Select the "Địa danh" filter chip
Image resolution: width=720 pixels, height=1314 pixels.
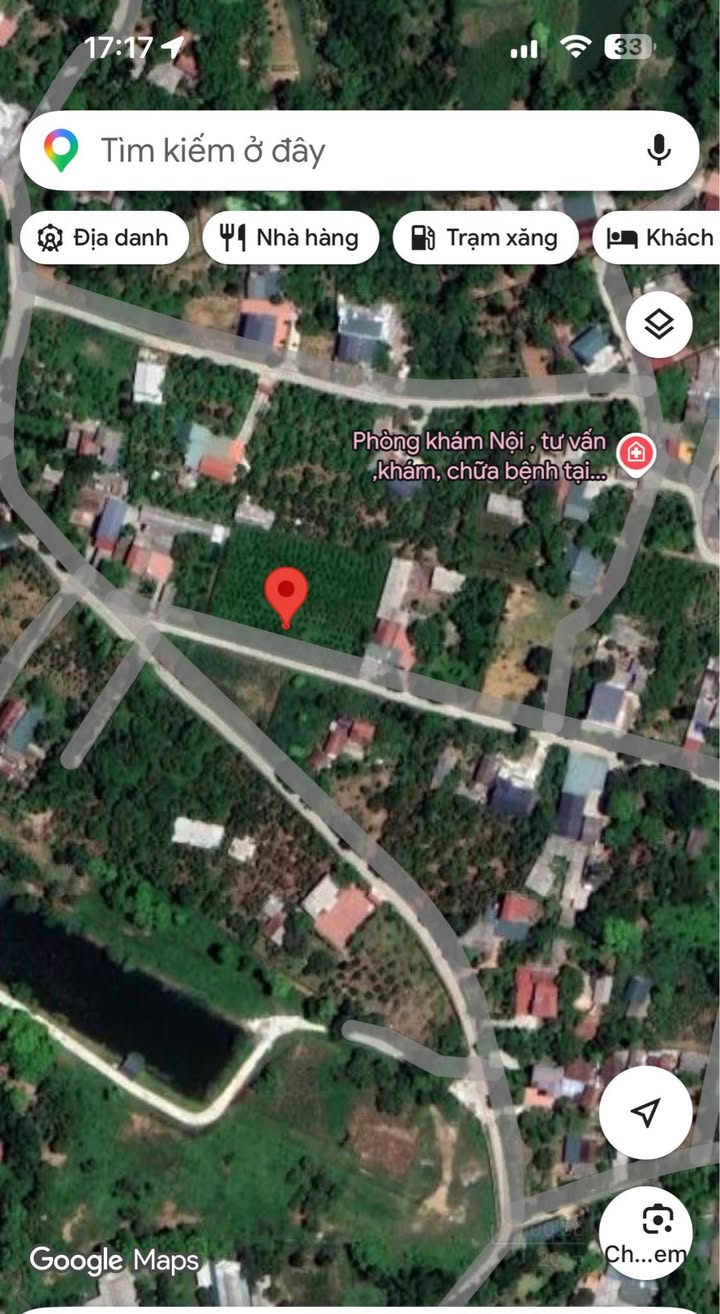tap(104, 238)
